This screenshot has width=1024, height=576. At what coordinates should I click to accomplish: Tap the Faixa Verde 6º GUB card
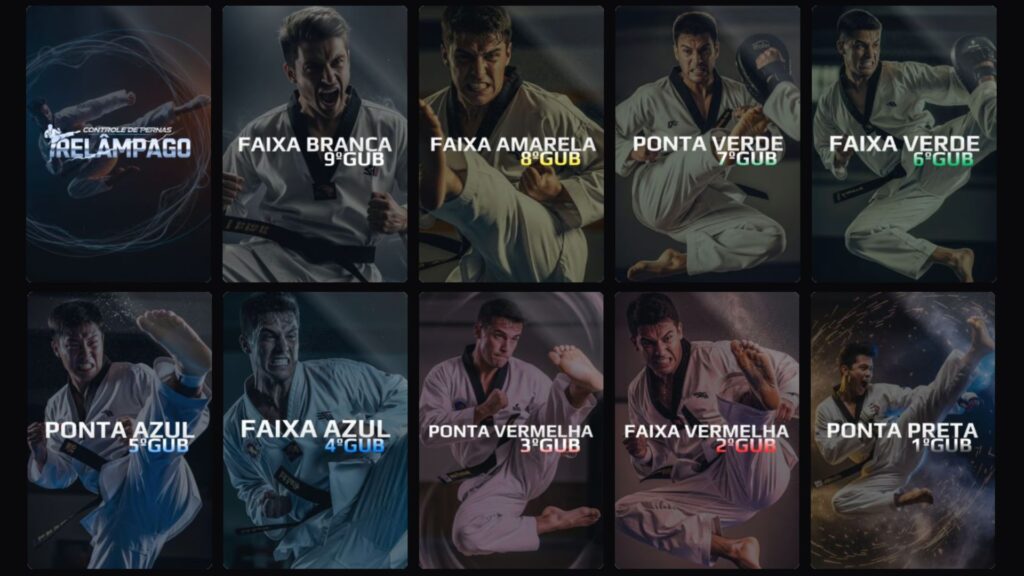pyautogui.click(x=903, y=144)
